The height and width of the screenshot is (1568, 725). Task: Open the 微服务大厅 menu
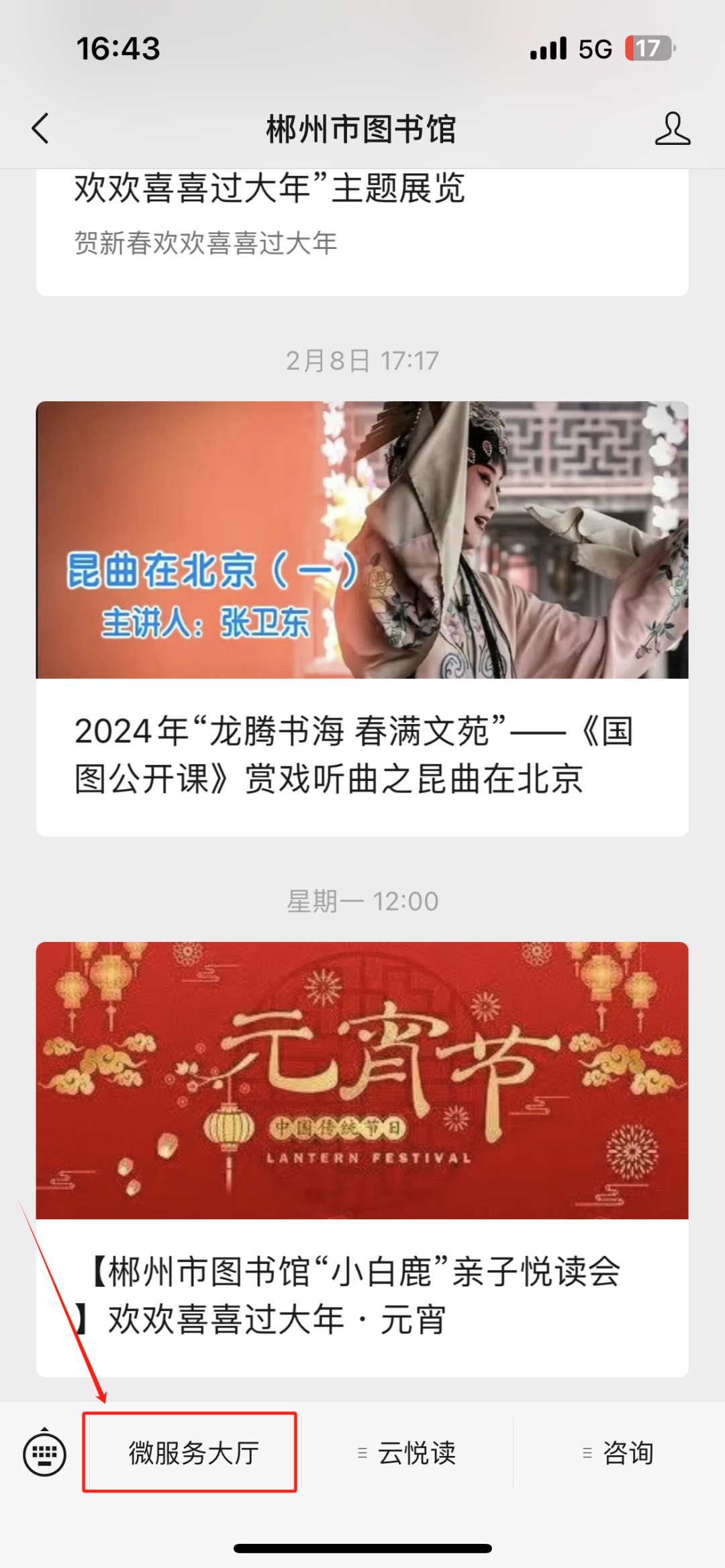(x=193, y=1453)
